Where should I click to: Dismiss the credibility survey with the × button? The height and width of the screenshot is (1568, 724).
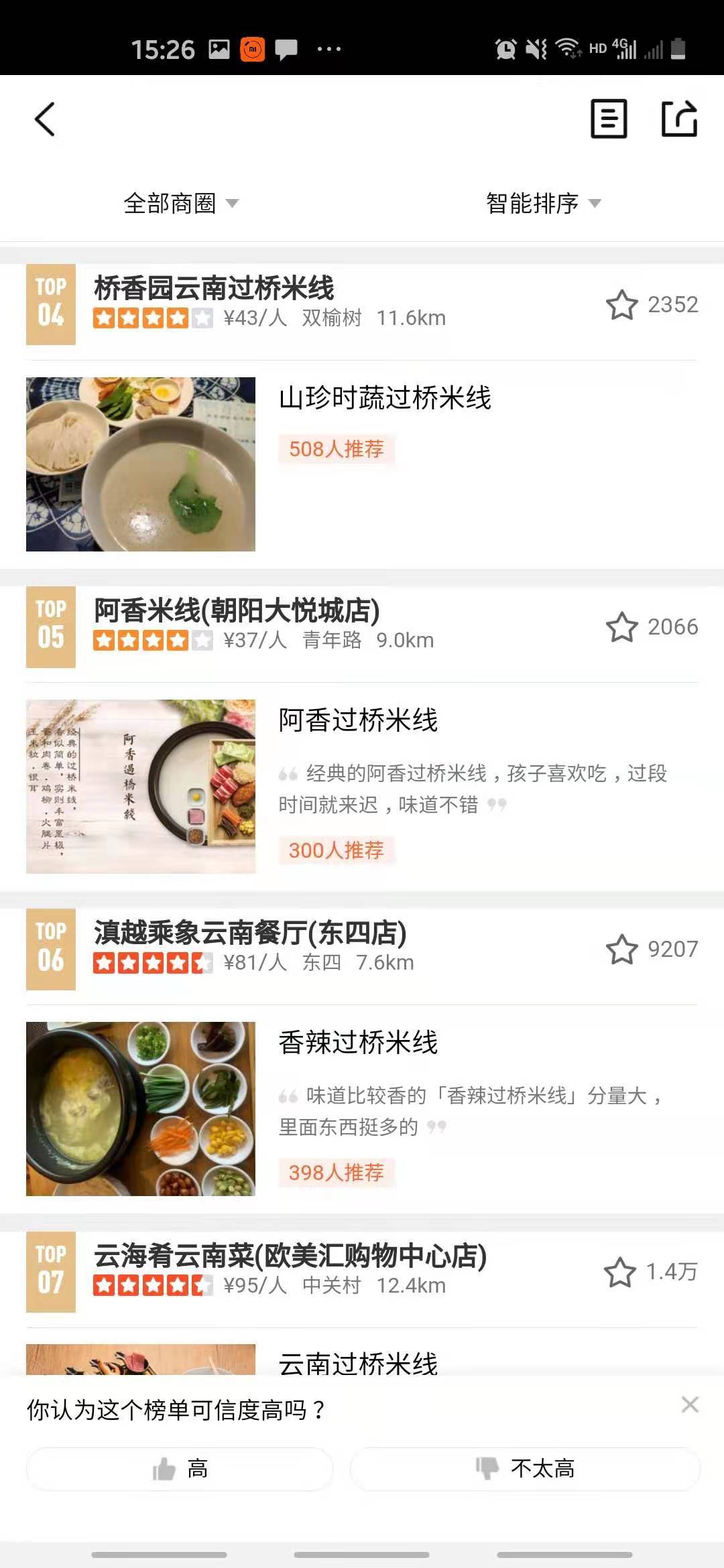(691, 1405)
